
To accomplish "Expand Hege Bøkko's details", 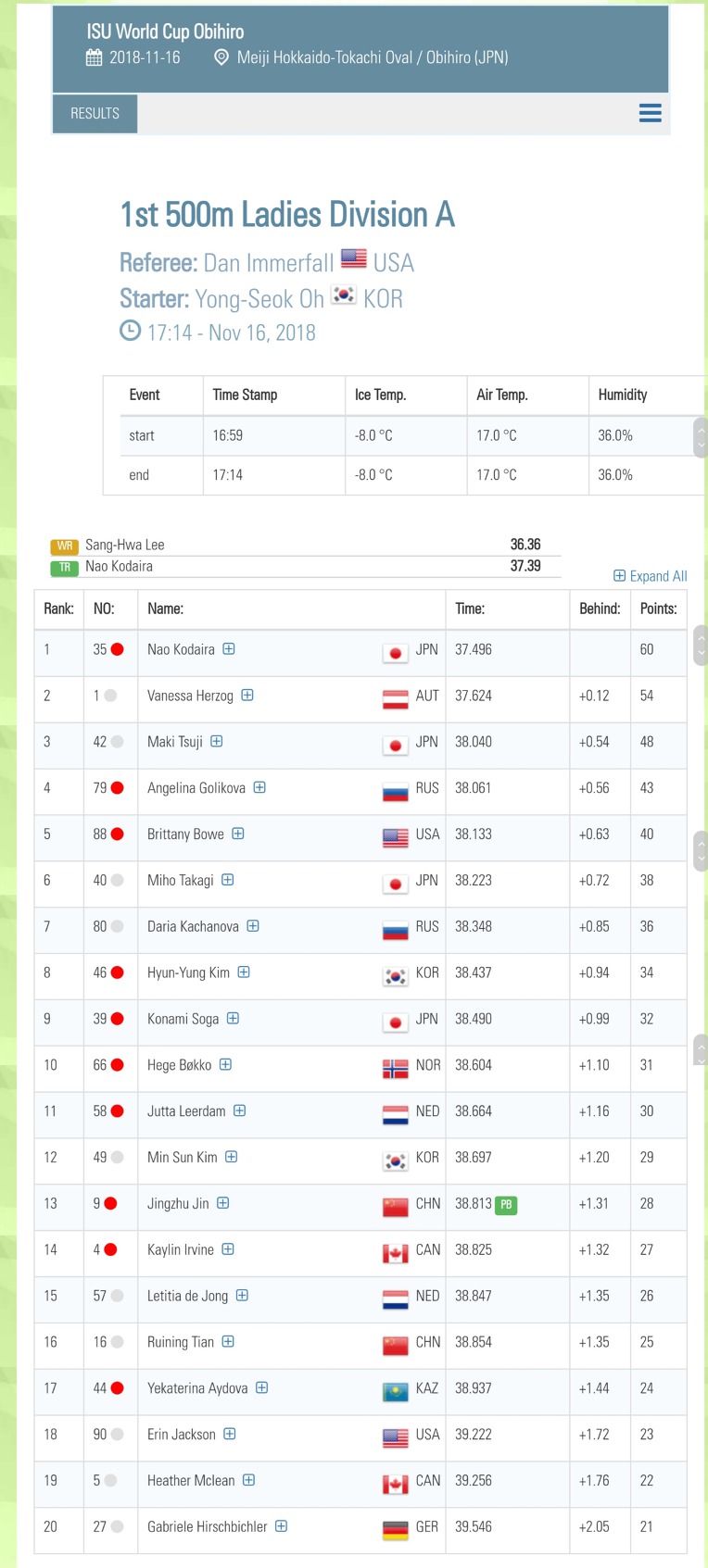I will point(225,1064).
